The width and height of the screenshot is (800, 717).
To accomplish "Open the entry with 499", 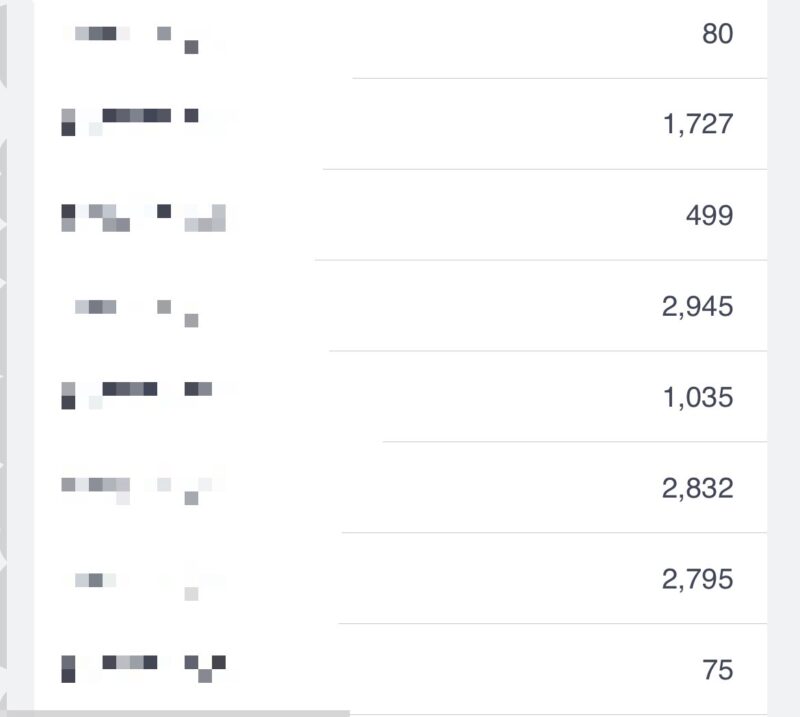I will tap(400, 215).
